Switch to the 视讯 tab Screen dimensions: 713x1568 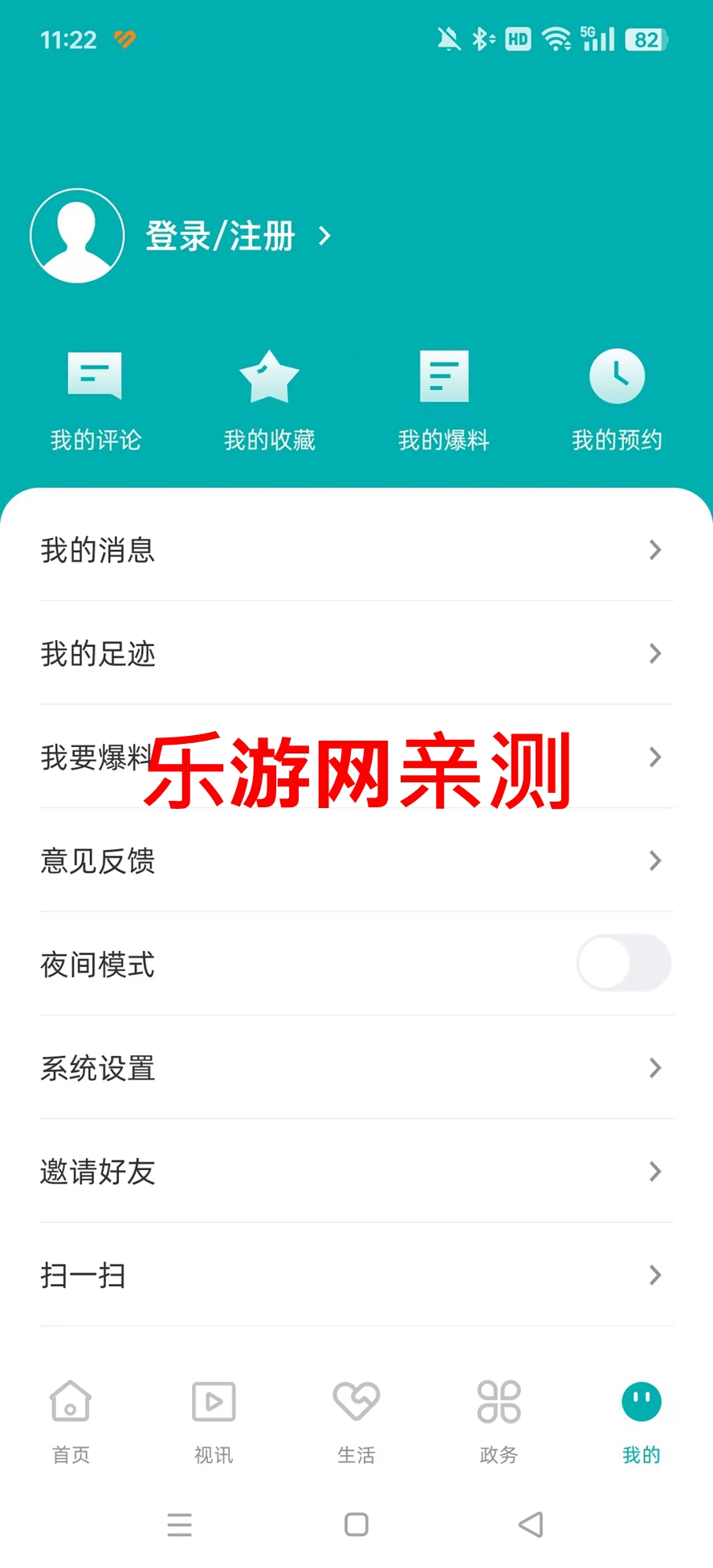pos(214,1422)
